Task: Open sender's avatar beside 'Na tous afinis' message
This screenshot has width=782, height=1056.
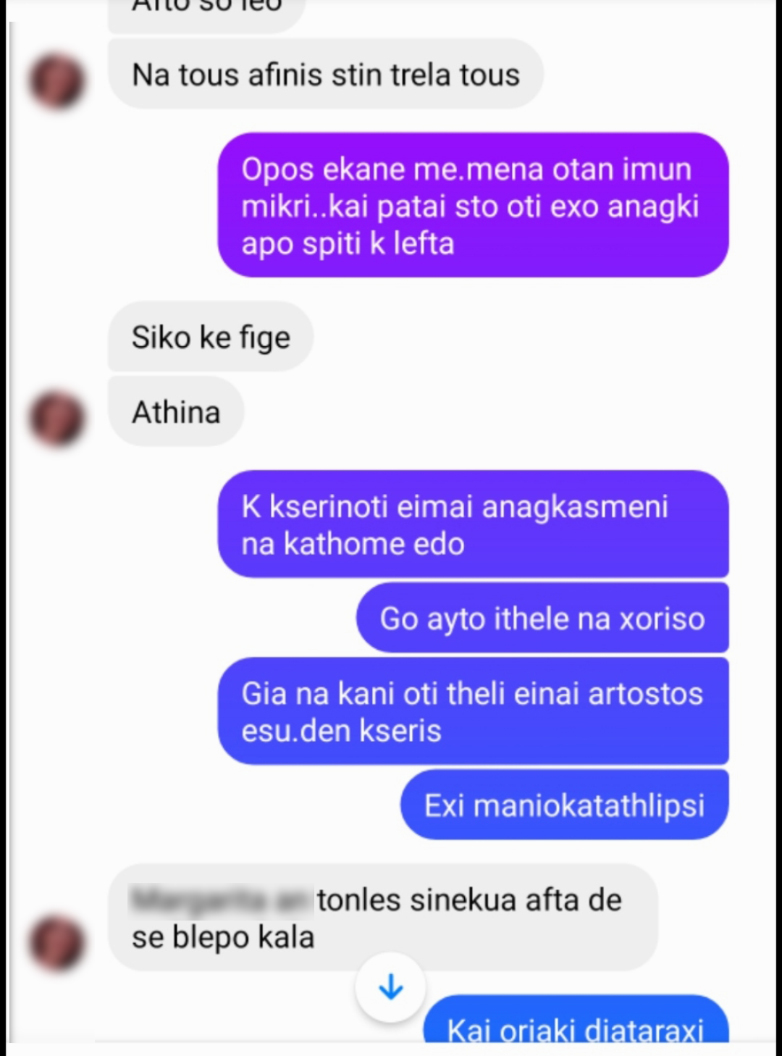Action: 57,81
